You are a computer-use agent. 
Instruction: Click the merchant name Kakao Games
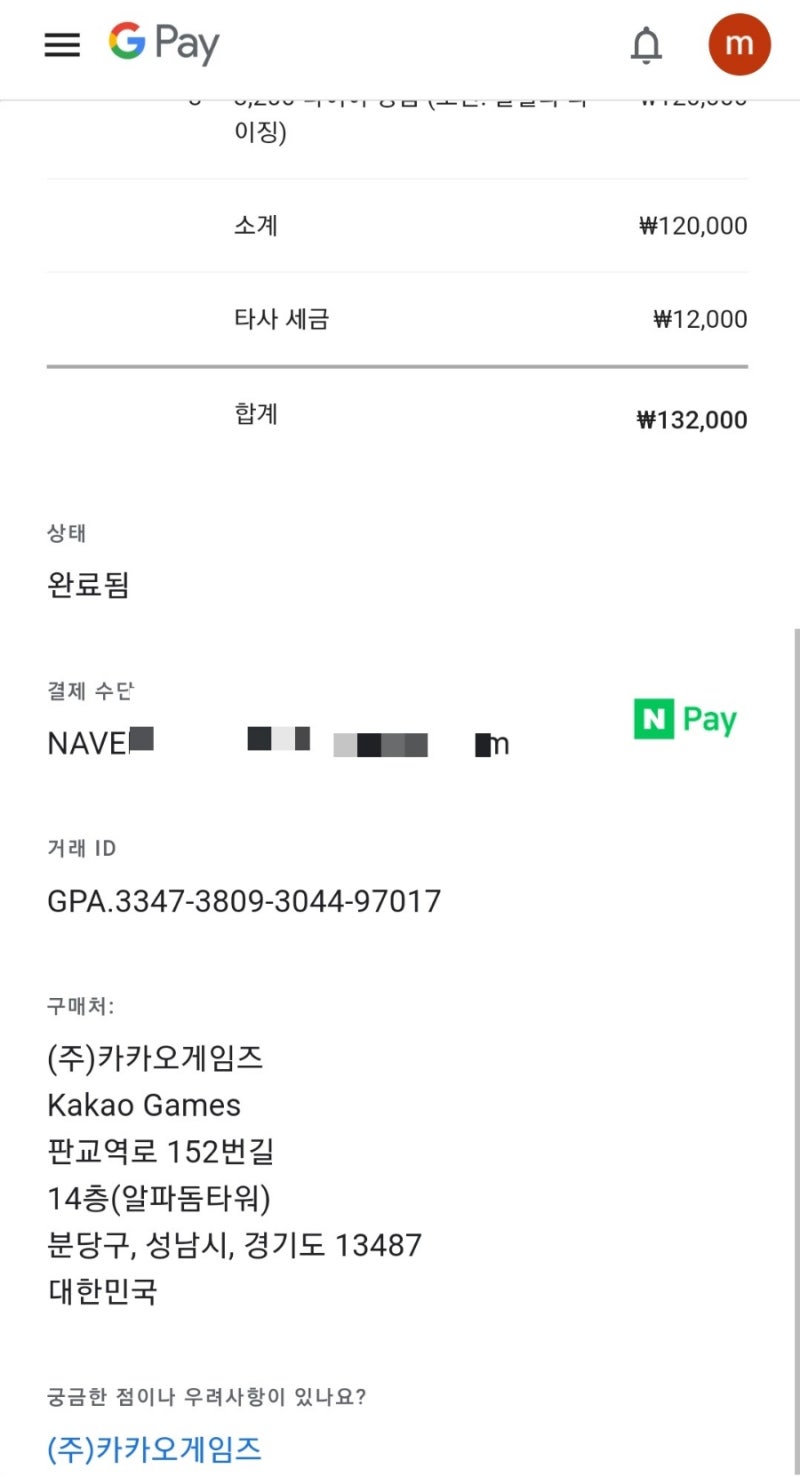[x=142, y=1105]
